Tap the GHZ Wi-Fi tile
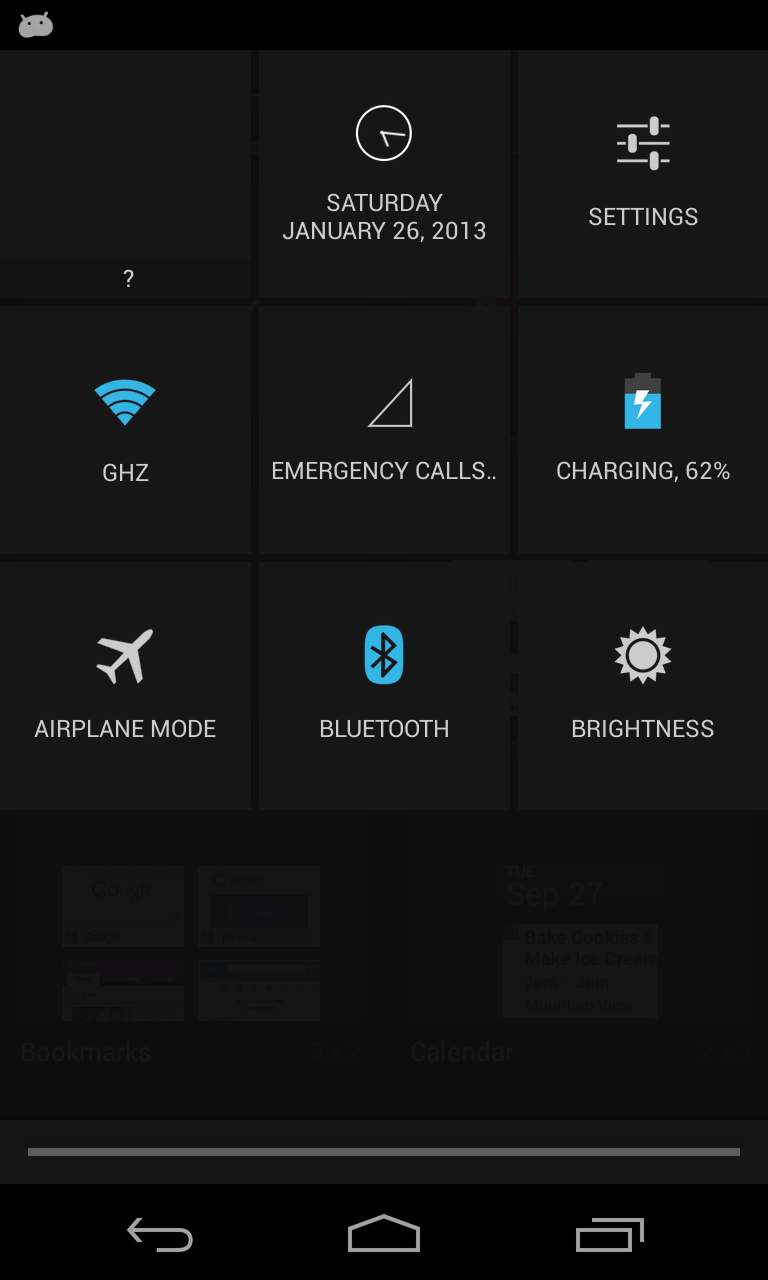 [125, 429]
